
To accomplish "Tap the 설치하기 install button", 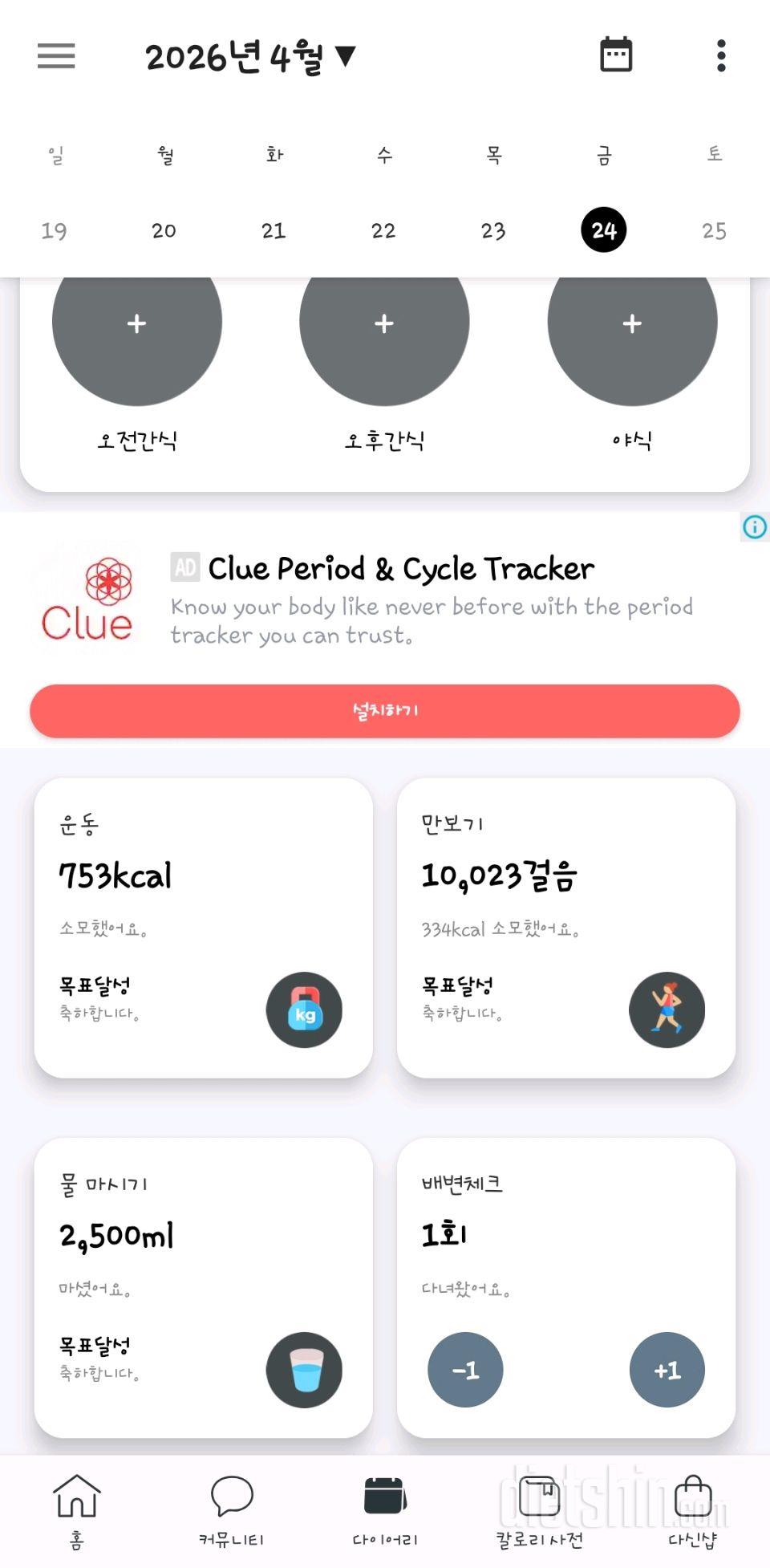I will click(x=385, y=710).
